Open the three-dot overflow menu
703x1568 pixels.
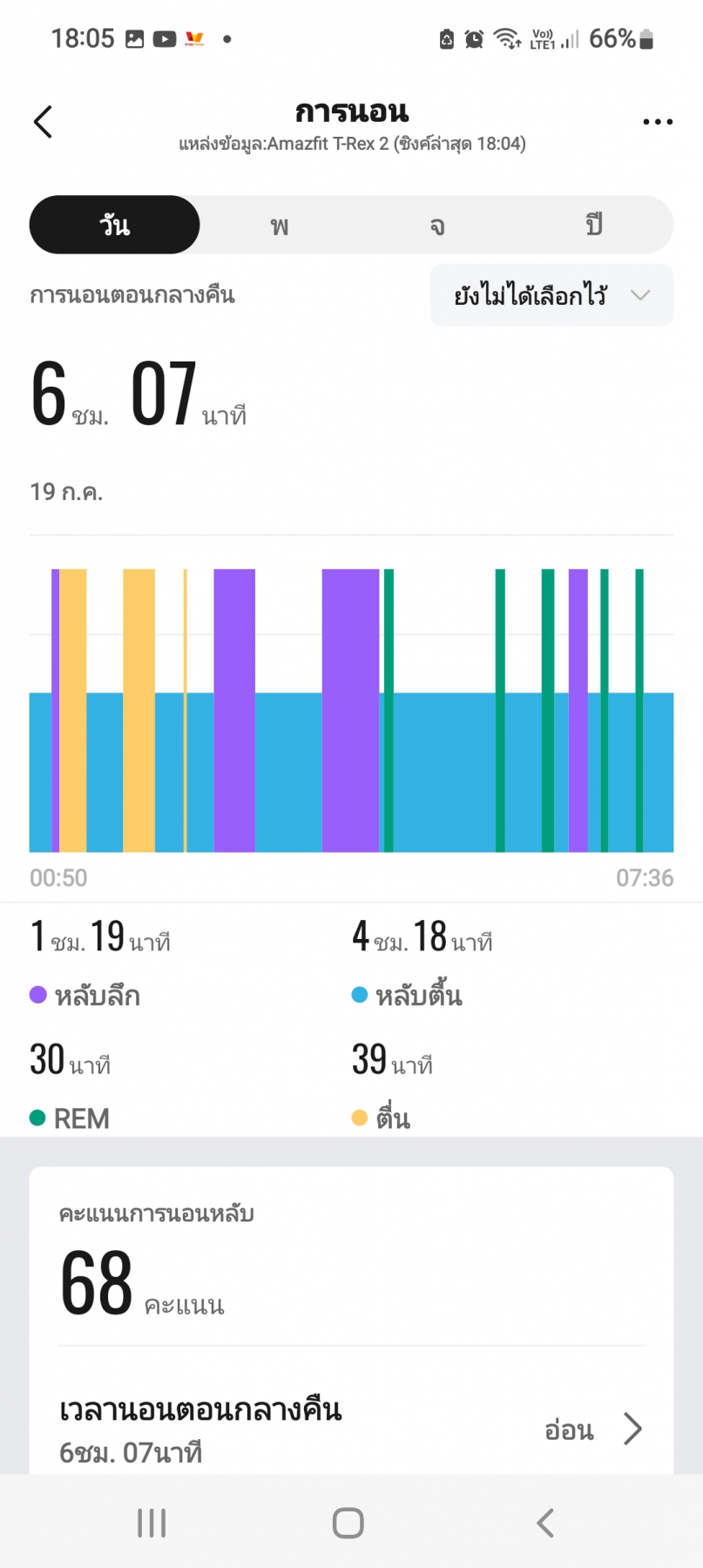[658, 122]
